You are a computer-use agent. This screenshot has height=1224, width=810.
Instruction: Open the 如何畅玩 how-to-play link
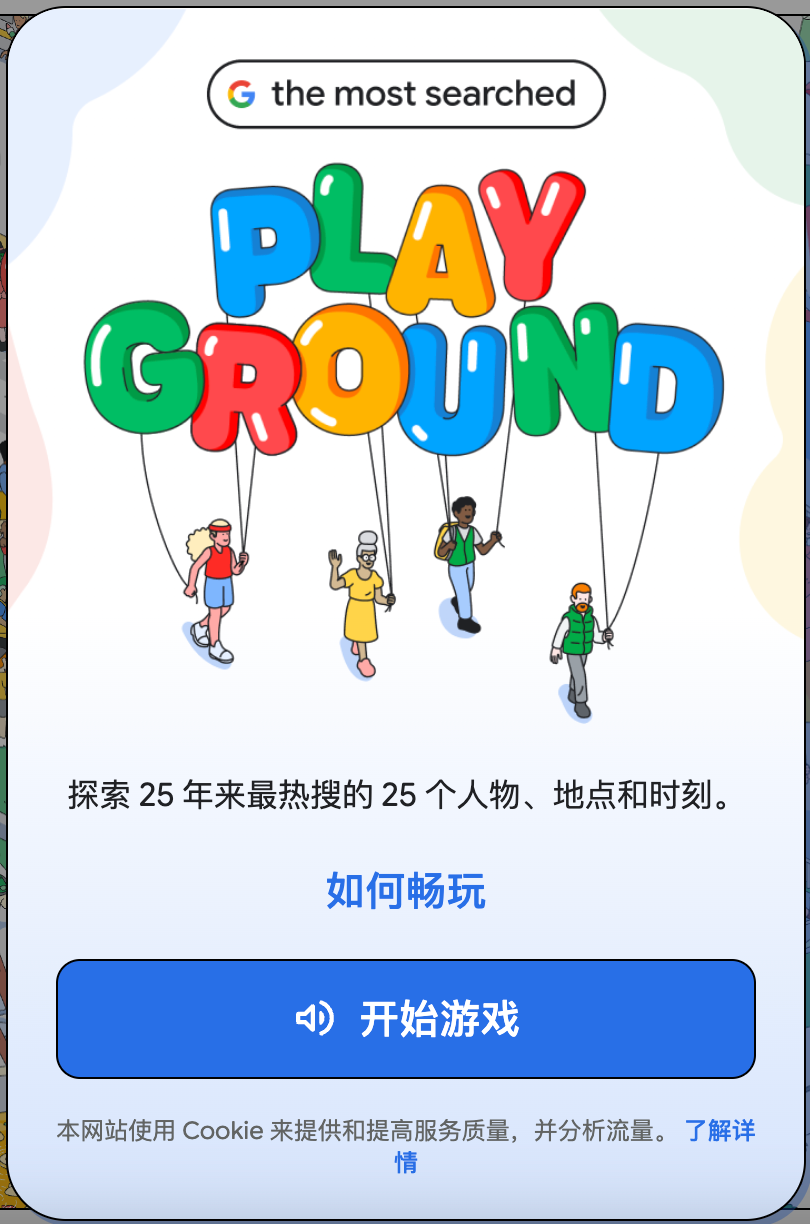(405, 891)
